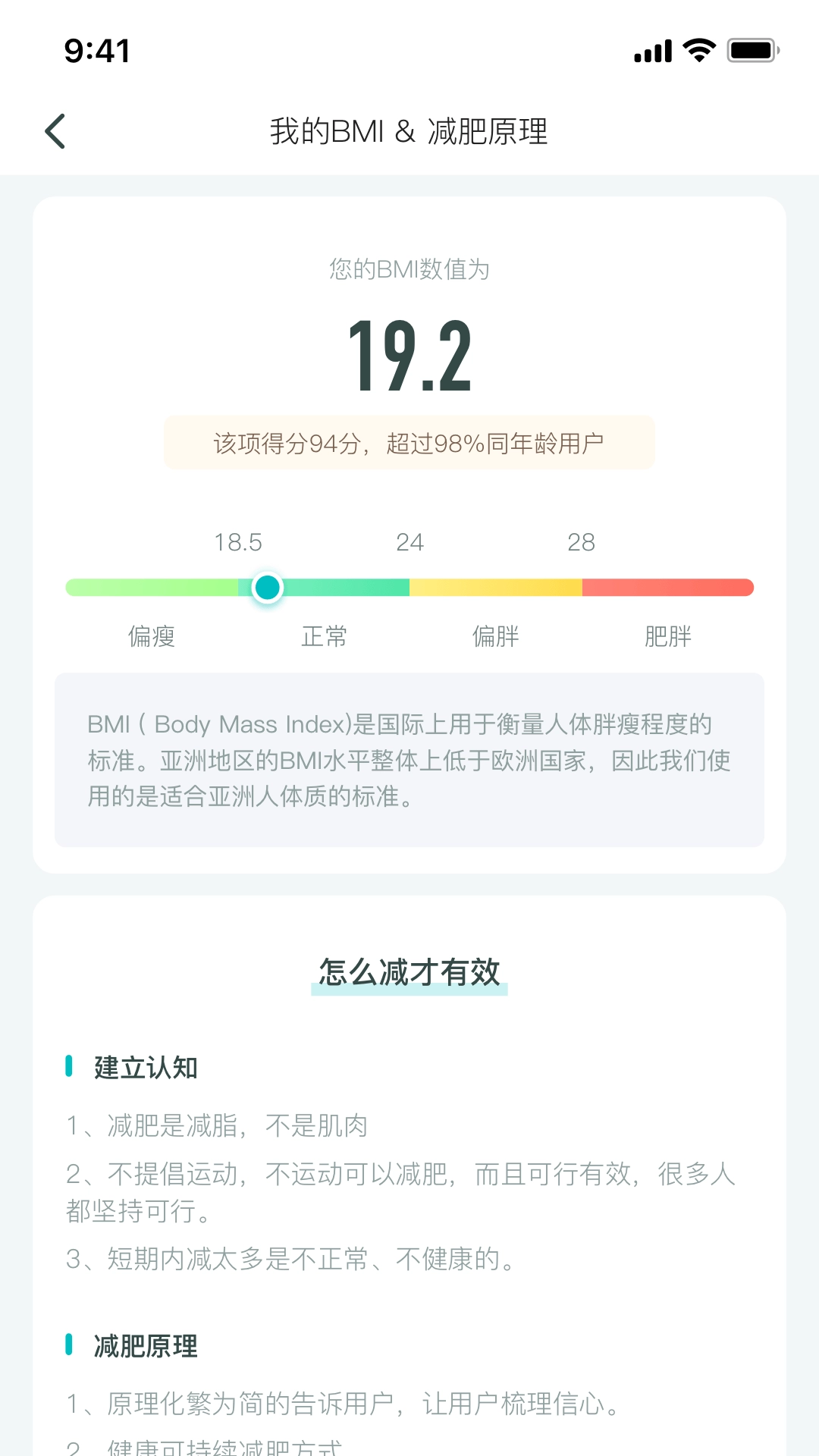The height and width of the screenshot is (1456, 819).
Task: Tap the slider handle on BMI scale
Action: click(267, 588)
